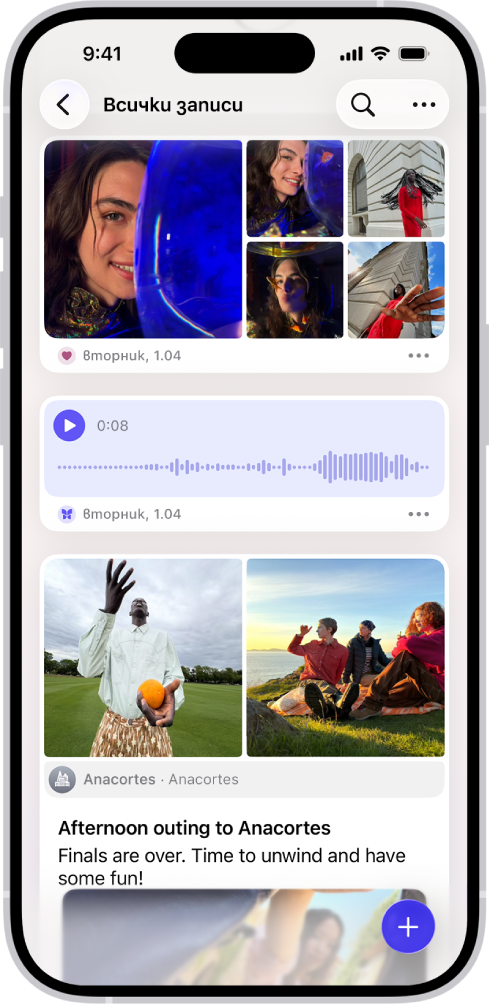Create a new entry with the plus button
This screenshot has height=1008, width=489.
[x=408, y=926]
